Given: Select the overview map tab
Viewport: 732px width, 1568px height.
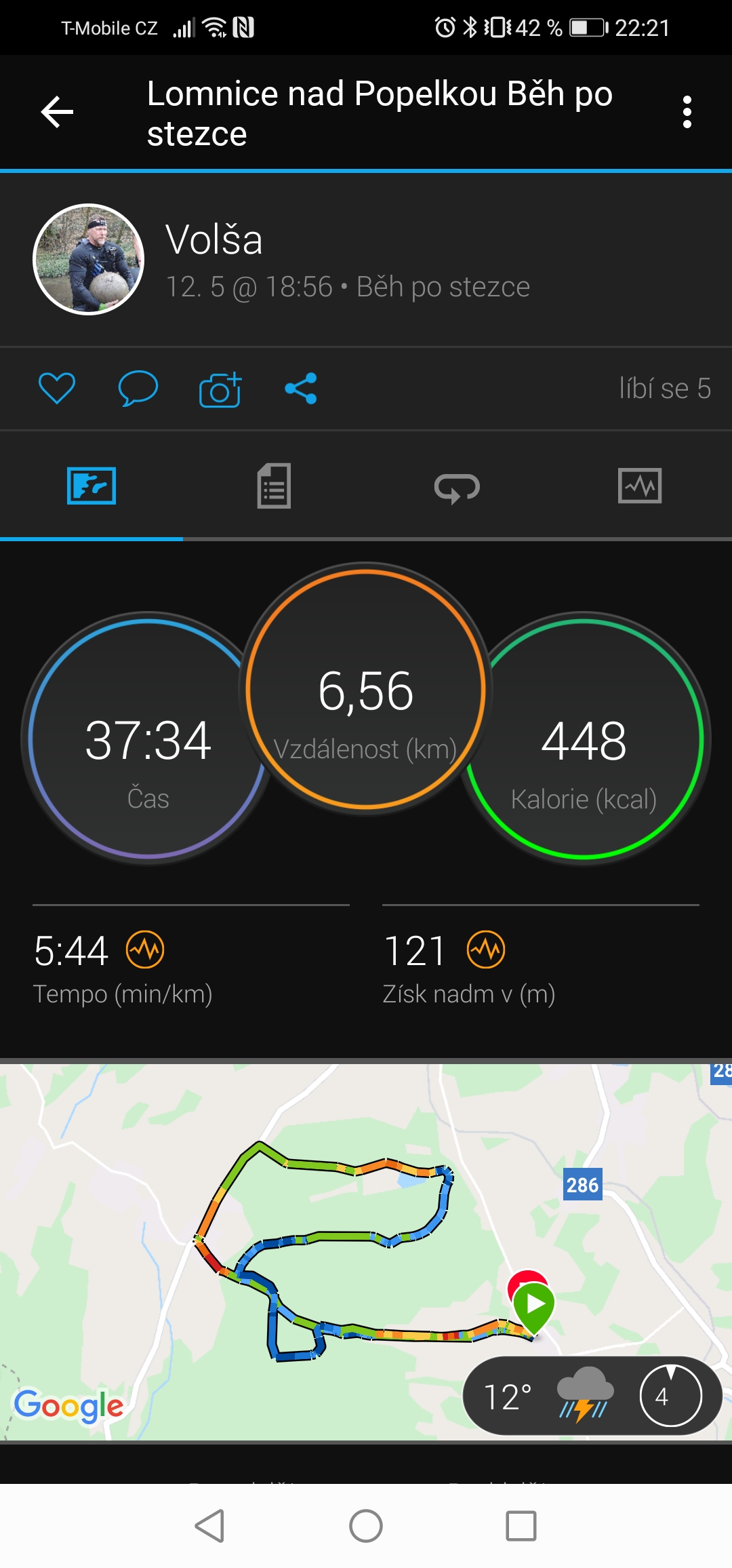Looking at the screenshot, I should pyautogui.click(x=91, y=486).
